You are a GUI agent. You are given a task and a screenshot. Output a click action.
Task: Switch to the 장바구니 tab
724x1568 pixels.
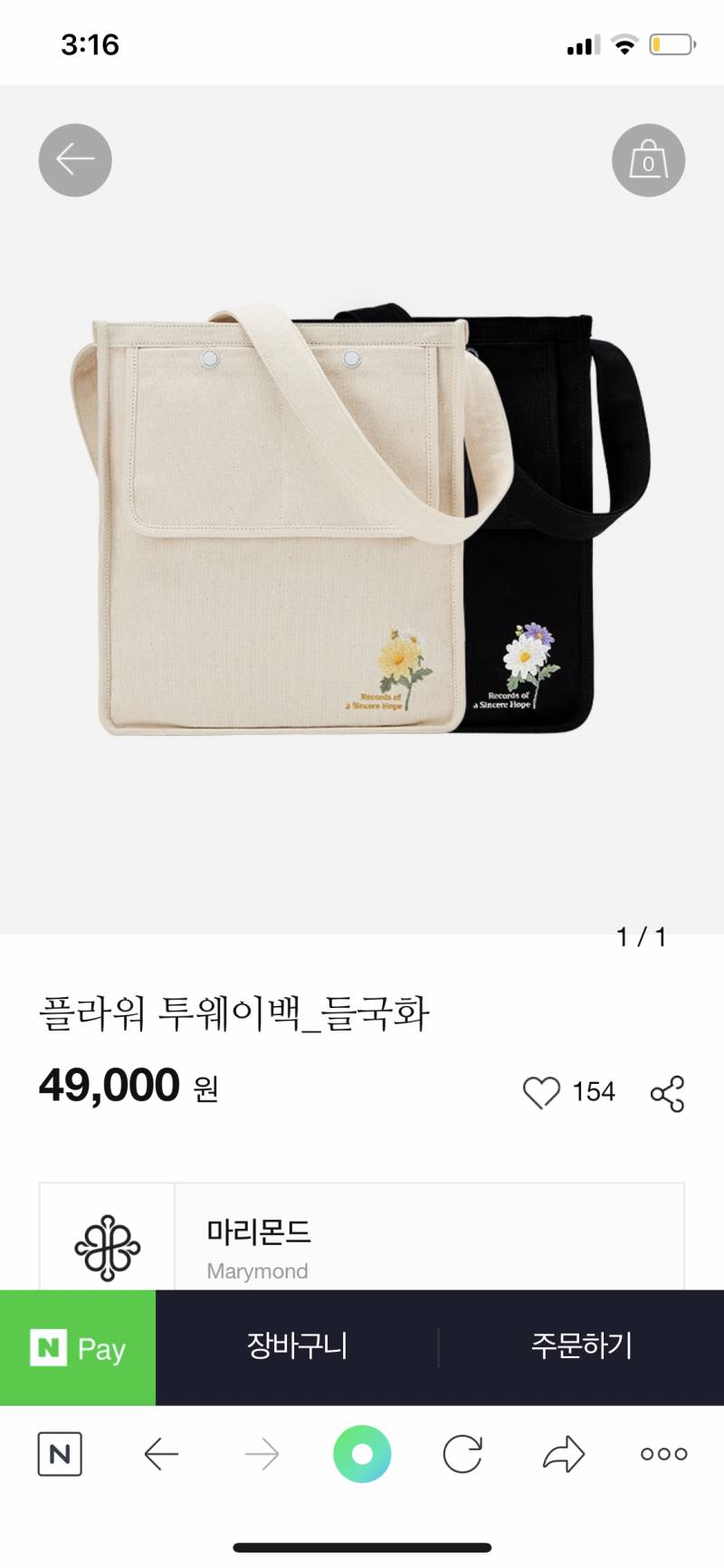297,1347
